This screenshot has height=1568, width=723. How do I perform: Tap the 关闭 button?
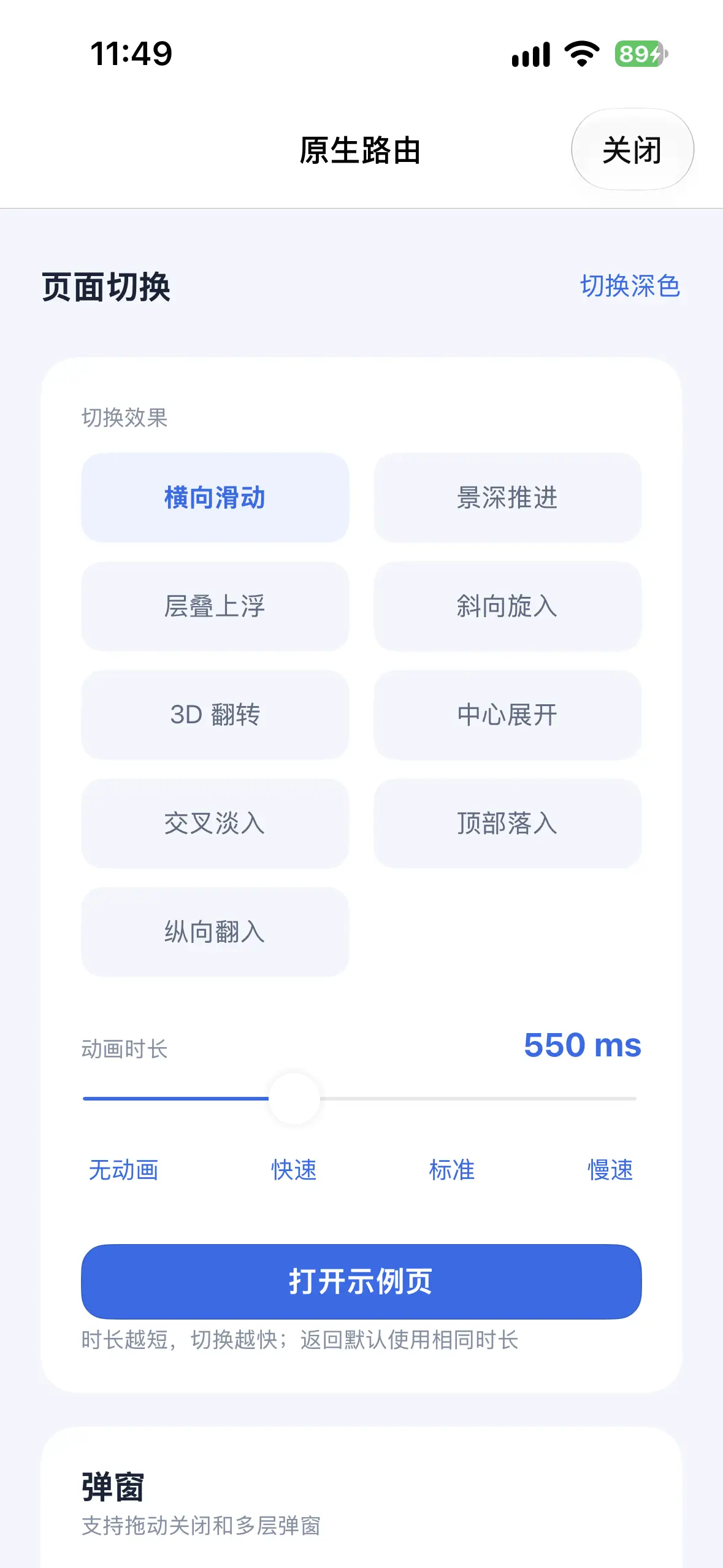point(632,150)
